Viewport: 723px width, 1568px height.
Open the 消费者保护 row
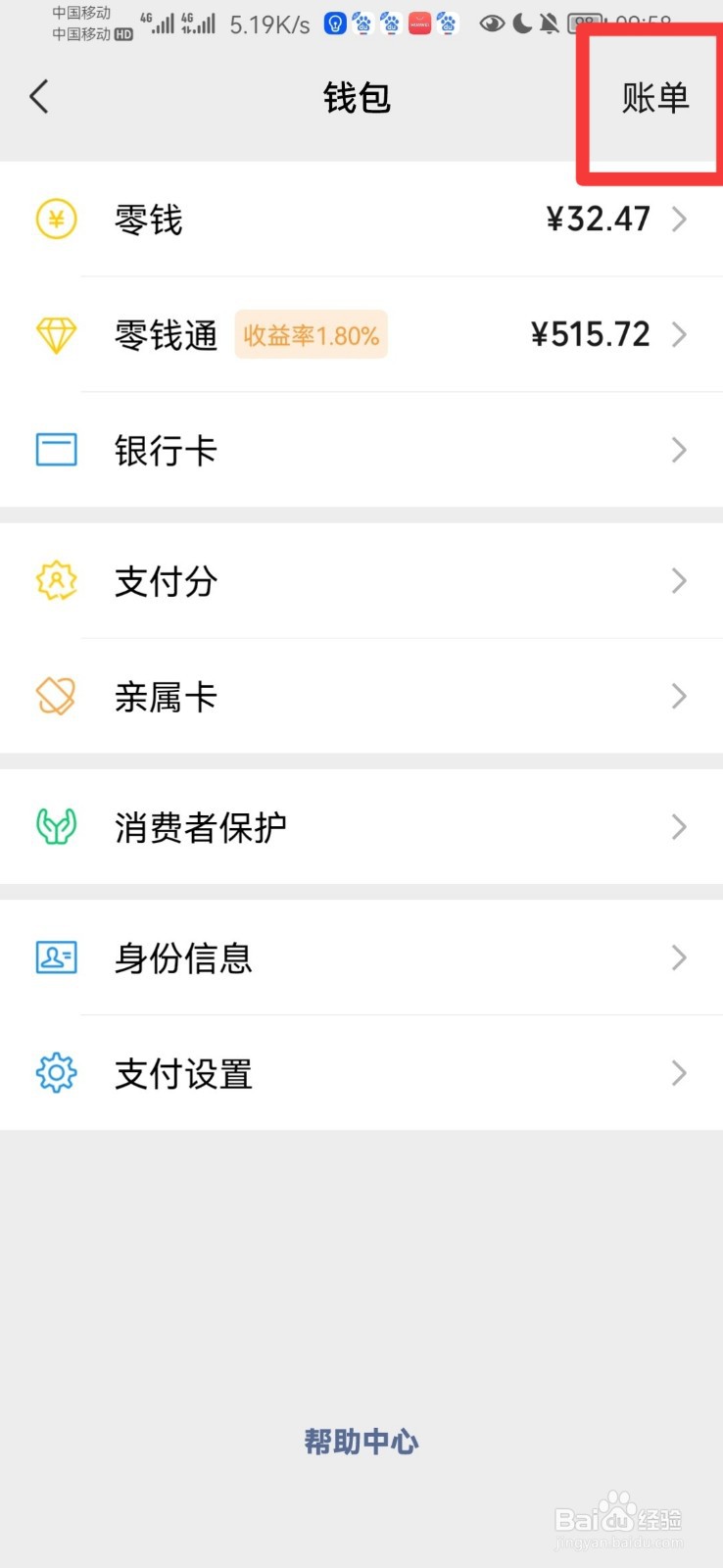click(361, 827)
